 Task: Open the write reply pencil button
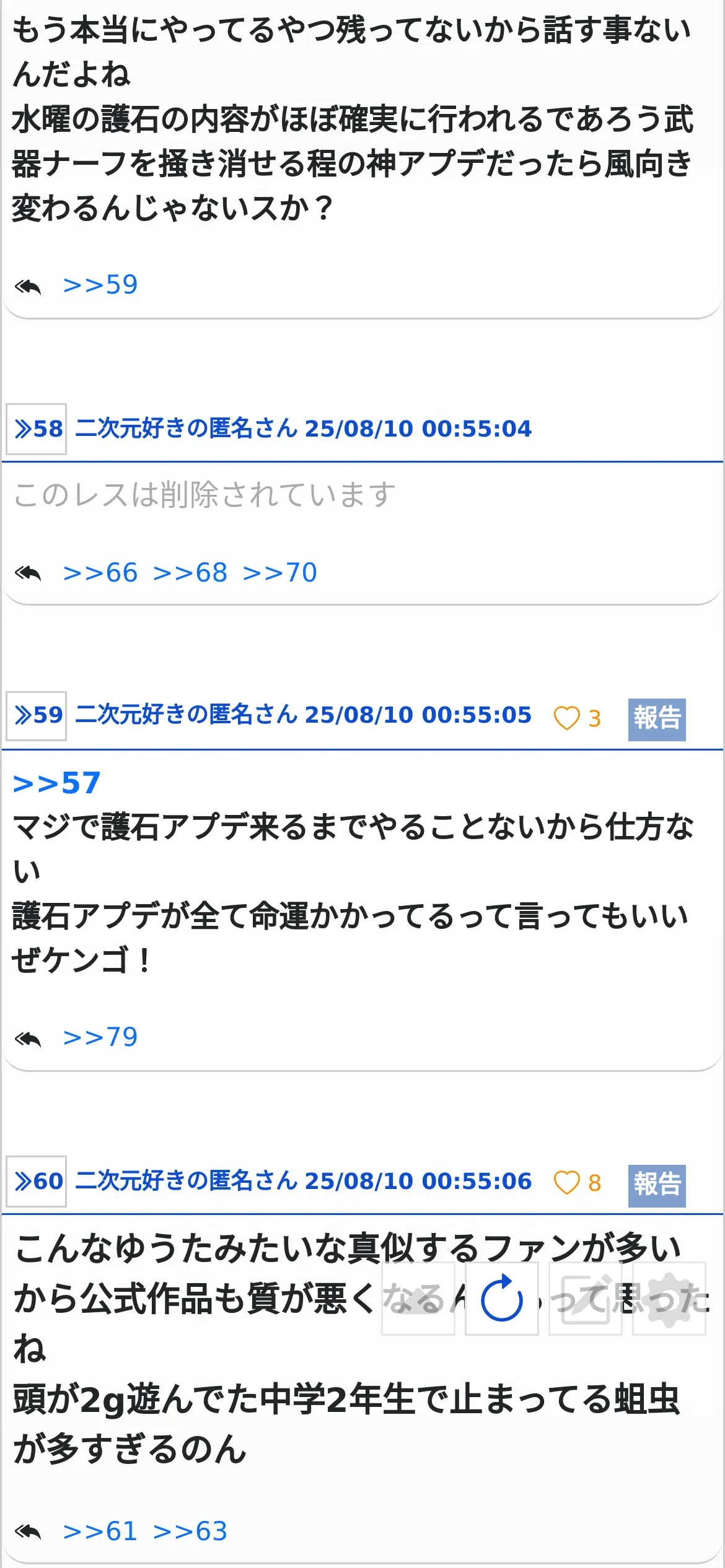[x=585, y=1298]
